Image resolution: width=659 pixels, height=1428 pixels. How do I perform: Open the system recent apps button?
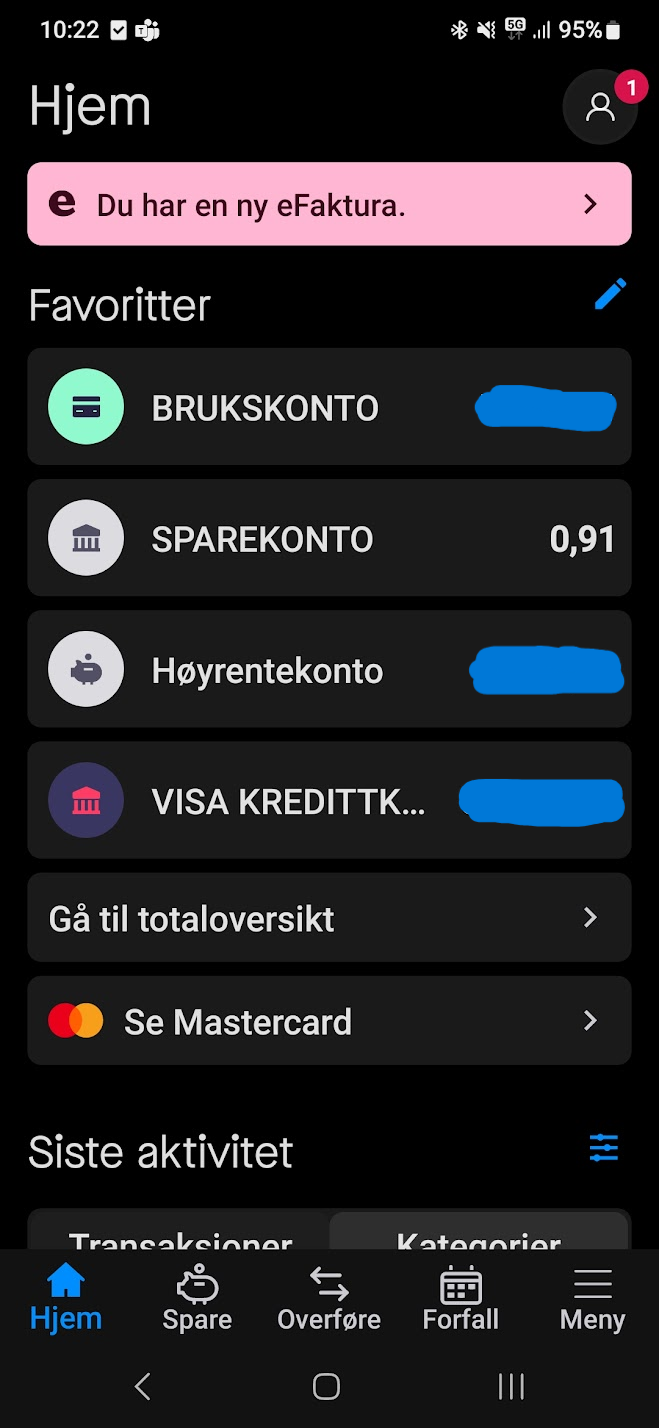[x=511, y=1386]
